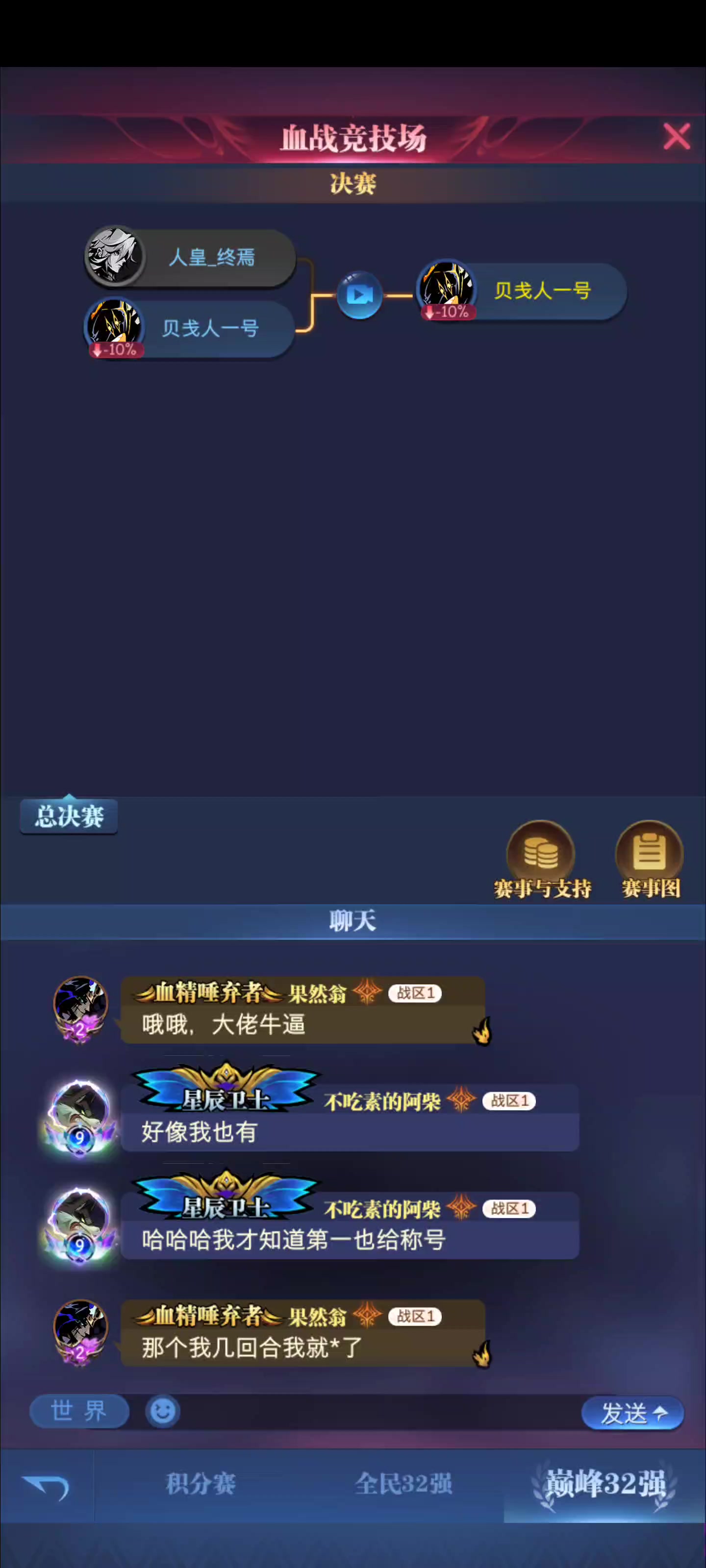The height and width of the screenshot is (1568, 706).
Task: Switch chat channel with 世界 button
Action: [79, 1411]
